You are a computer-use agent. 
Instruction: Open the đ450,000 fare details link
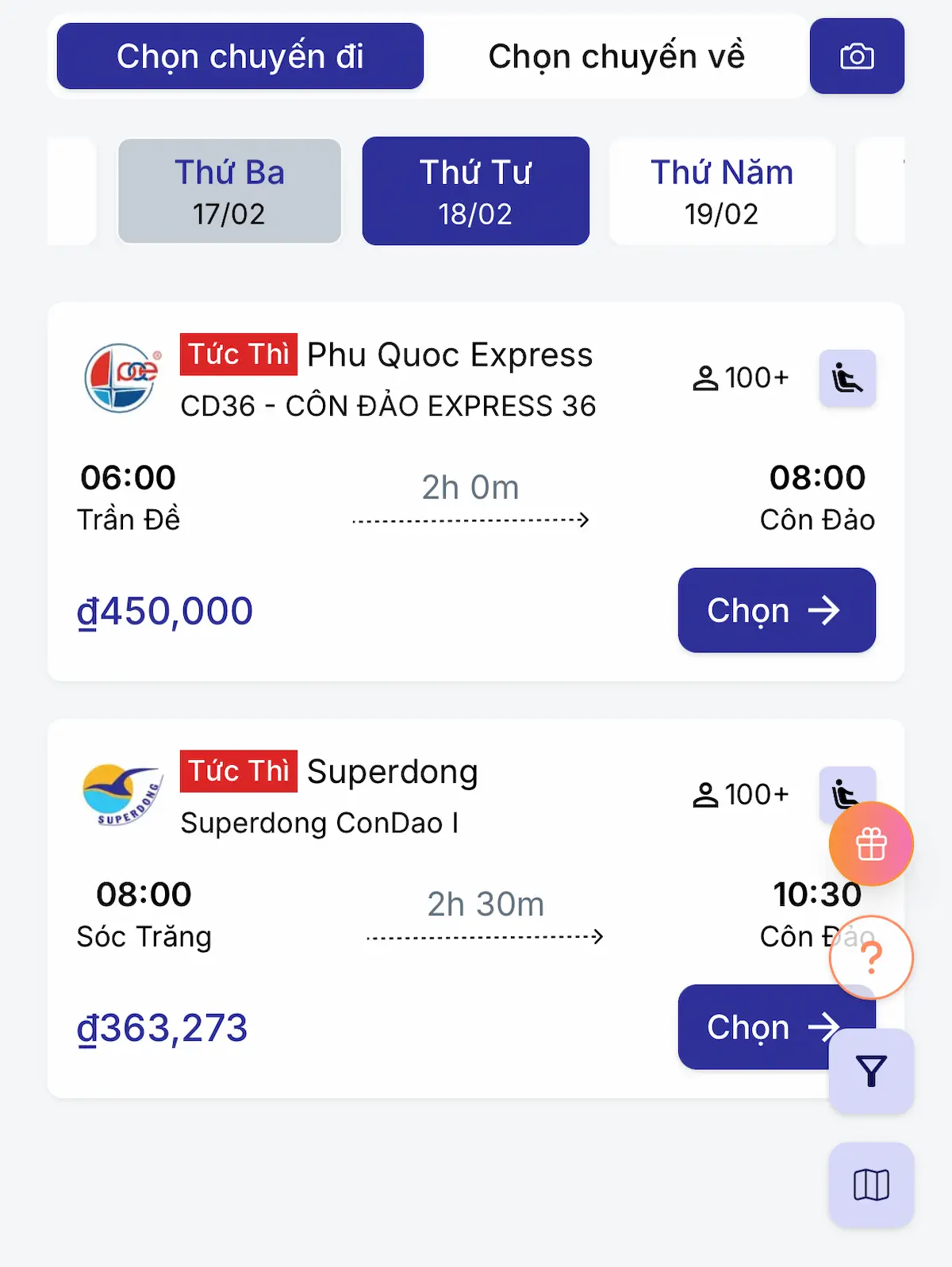point(165,610)
